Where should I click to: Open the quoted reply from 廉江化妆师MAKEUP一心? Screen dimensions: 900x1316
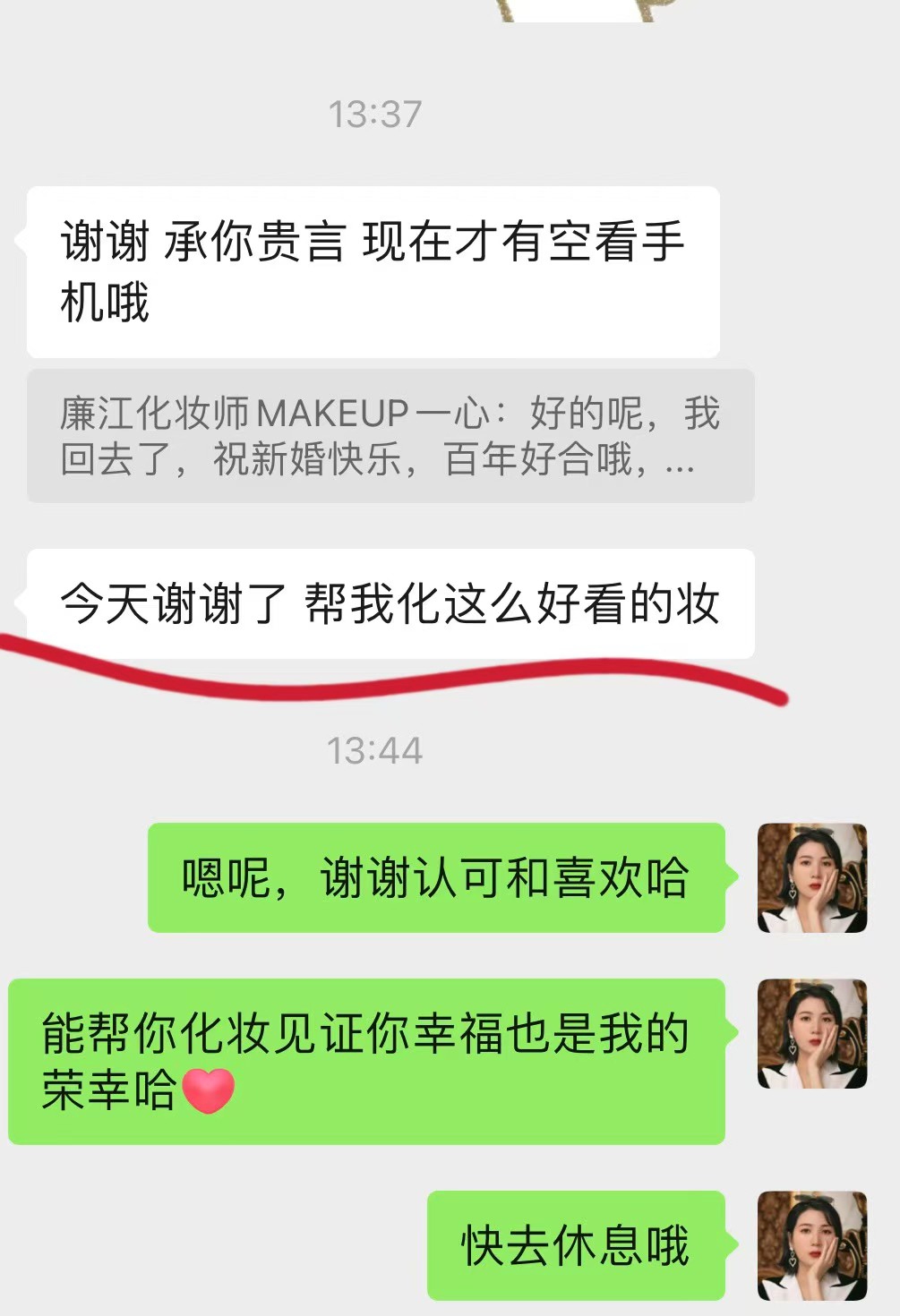coord(390,436)
